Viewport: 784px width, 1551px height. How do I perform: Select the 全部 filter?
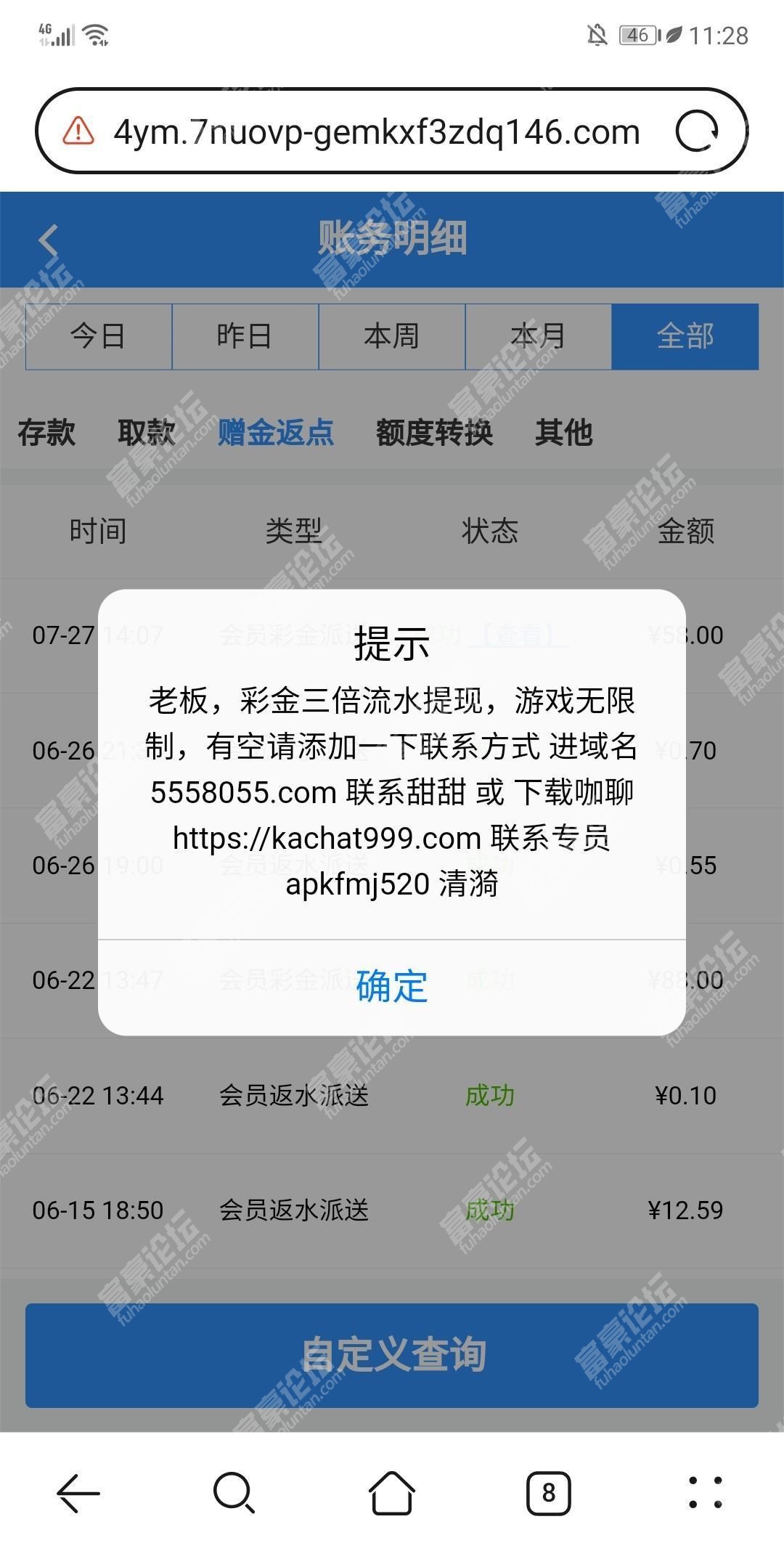coord(685,337)
